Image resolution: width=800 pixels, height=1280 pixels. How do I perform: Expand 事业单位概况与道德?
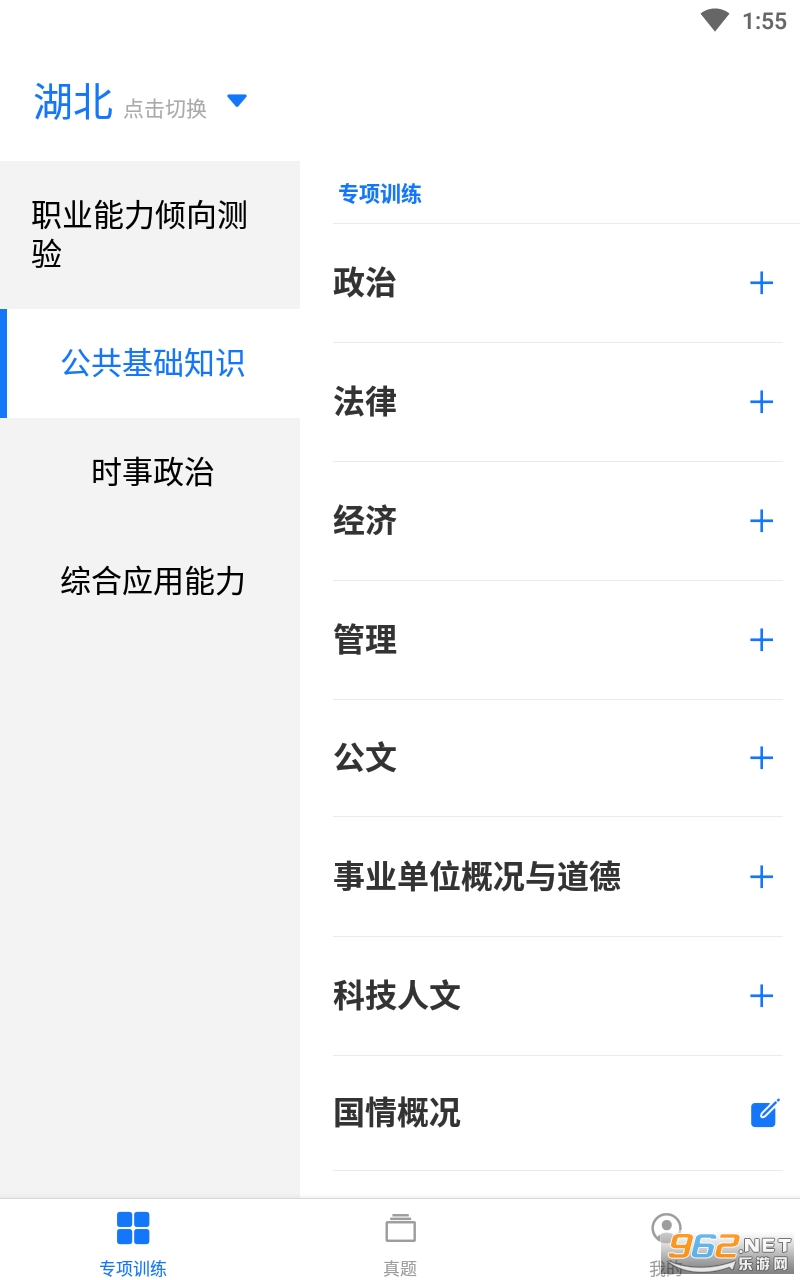761,877
